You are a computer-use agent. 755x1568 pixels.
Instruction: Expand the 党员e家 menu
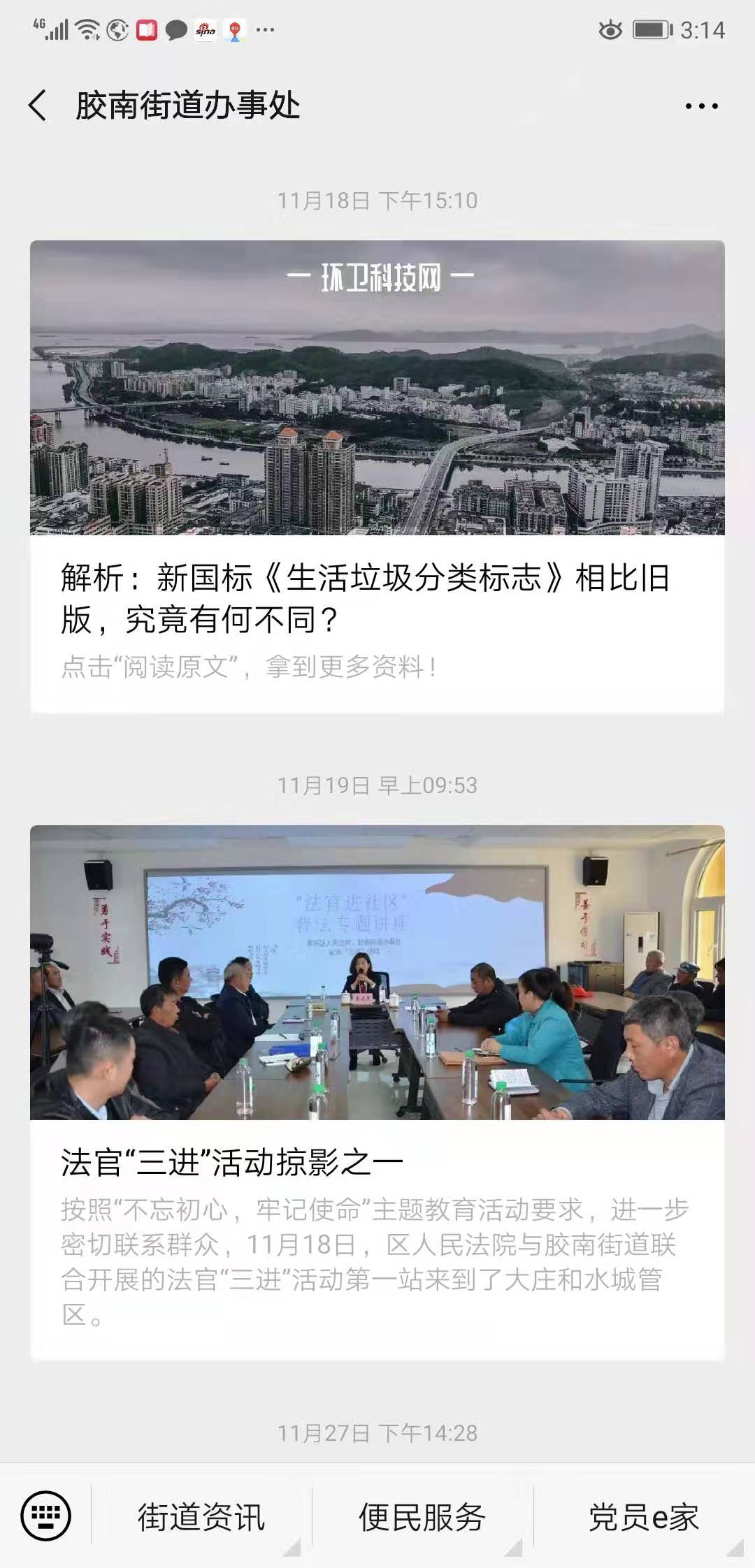(x=644, y=1518)
